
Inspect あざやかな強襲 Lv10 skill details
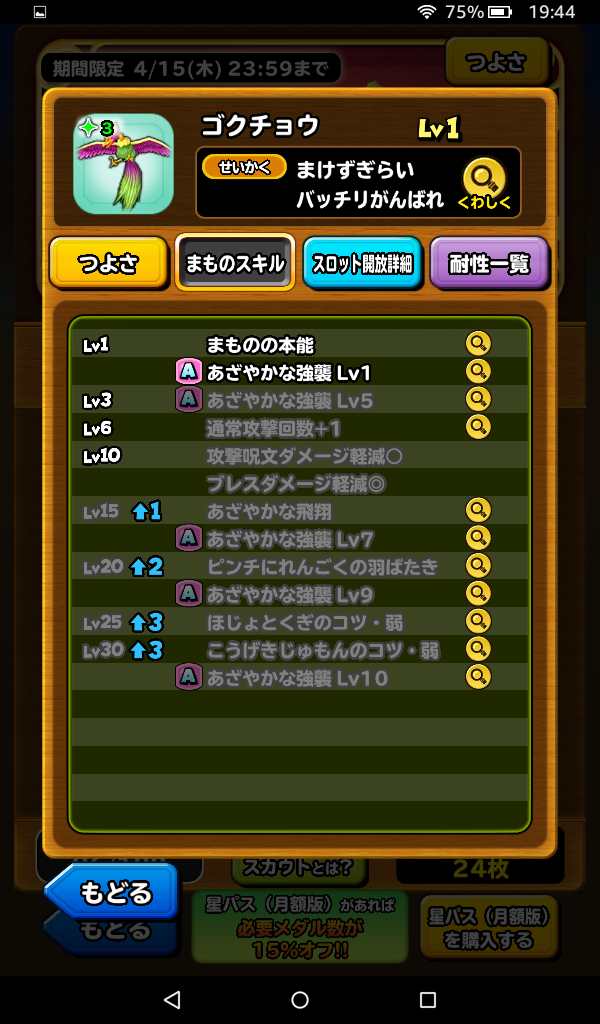coord(479,677)
